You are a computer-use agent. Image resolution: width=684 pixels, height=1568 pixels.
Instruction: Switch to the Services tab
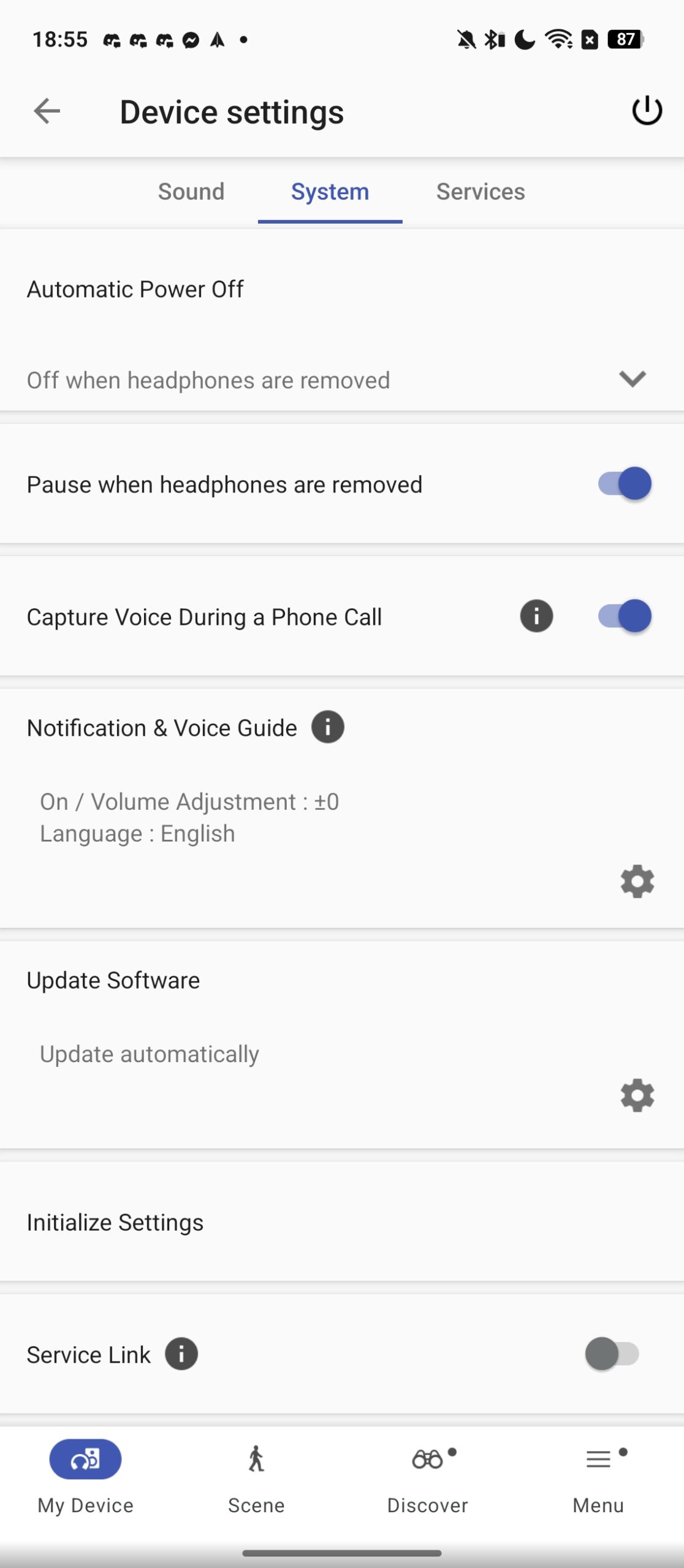(481, 192)
